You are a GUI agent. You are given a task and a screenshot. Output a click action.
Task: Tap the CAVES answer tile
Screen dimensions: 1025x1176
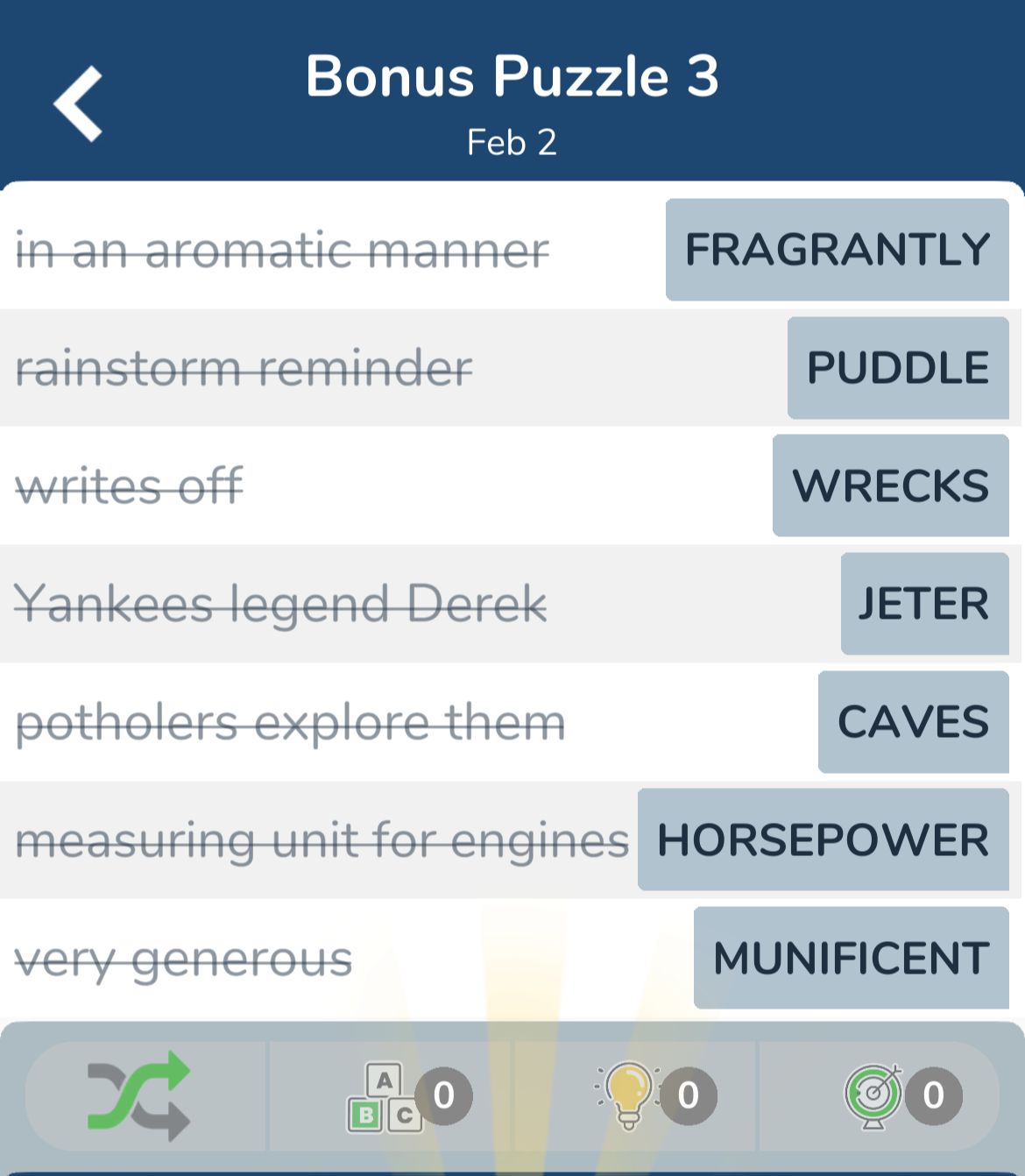tap(913, 722)
